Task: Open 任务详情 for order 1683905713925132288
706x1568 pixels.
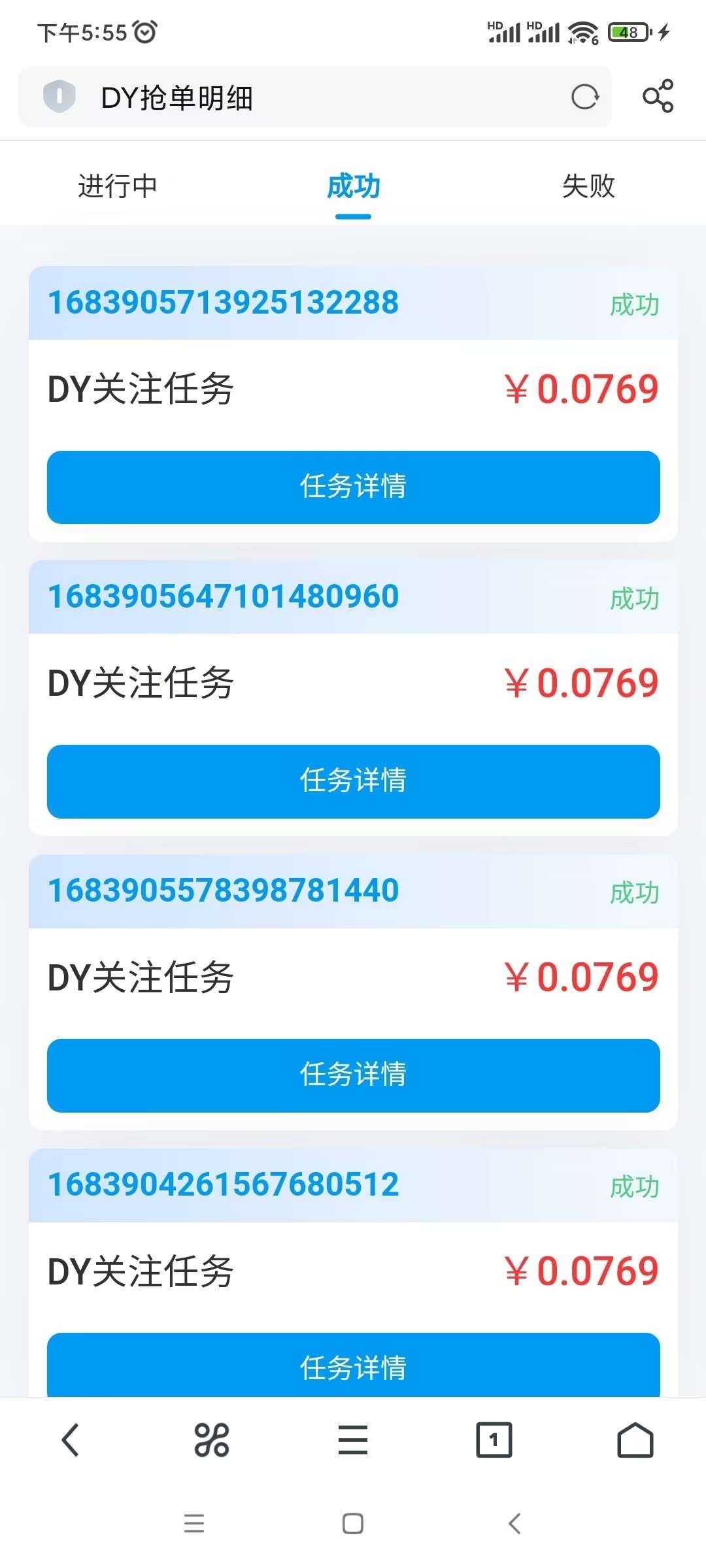Action: pyautogui.click(x=353, y=487)
